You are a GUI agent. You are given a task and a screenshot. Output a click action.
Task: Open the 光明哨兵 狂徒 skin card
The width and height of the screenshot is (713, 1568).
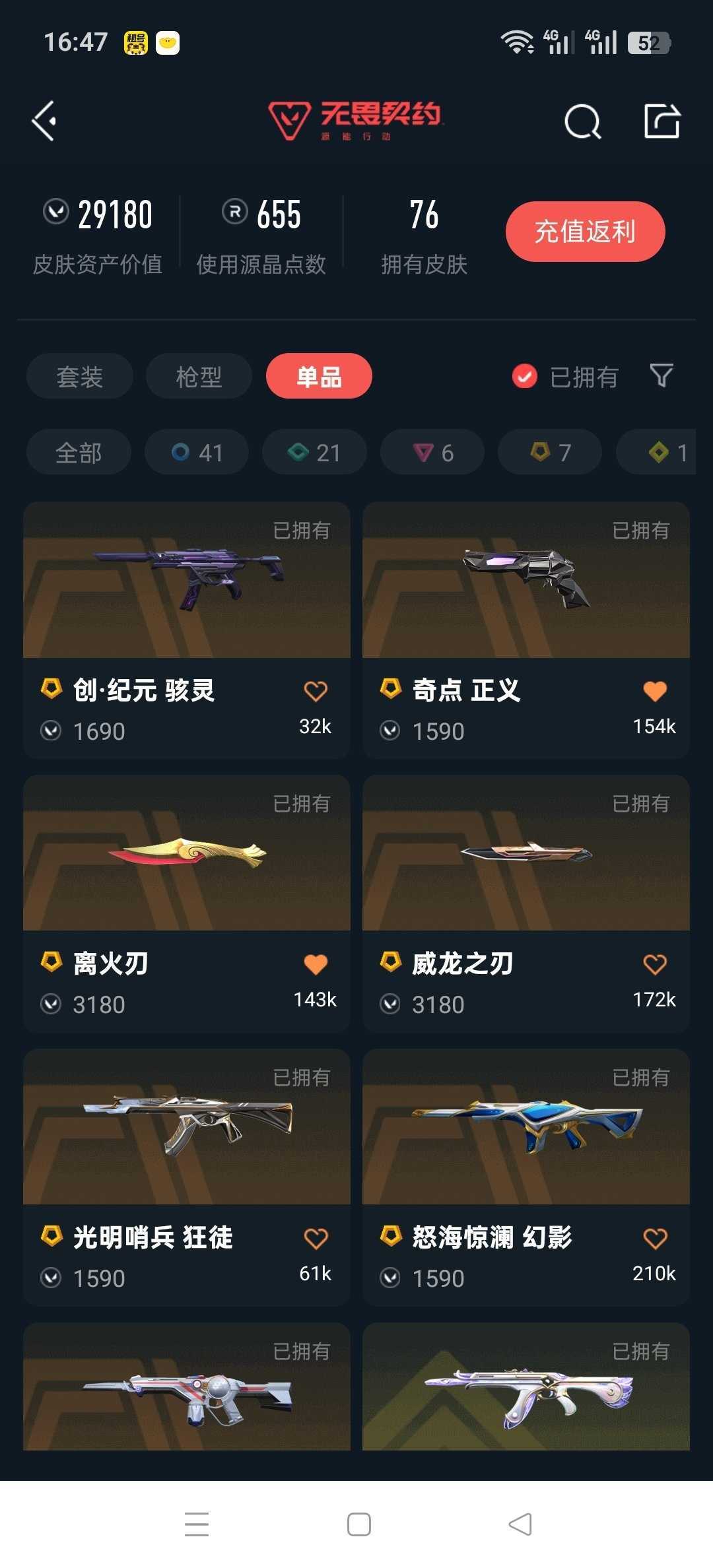point(187,1177)
